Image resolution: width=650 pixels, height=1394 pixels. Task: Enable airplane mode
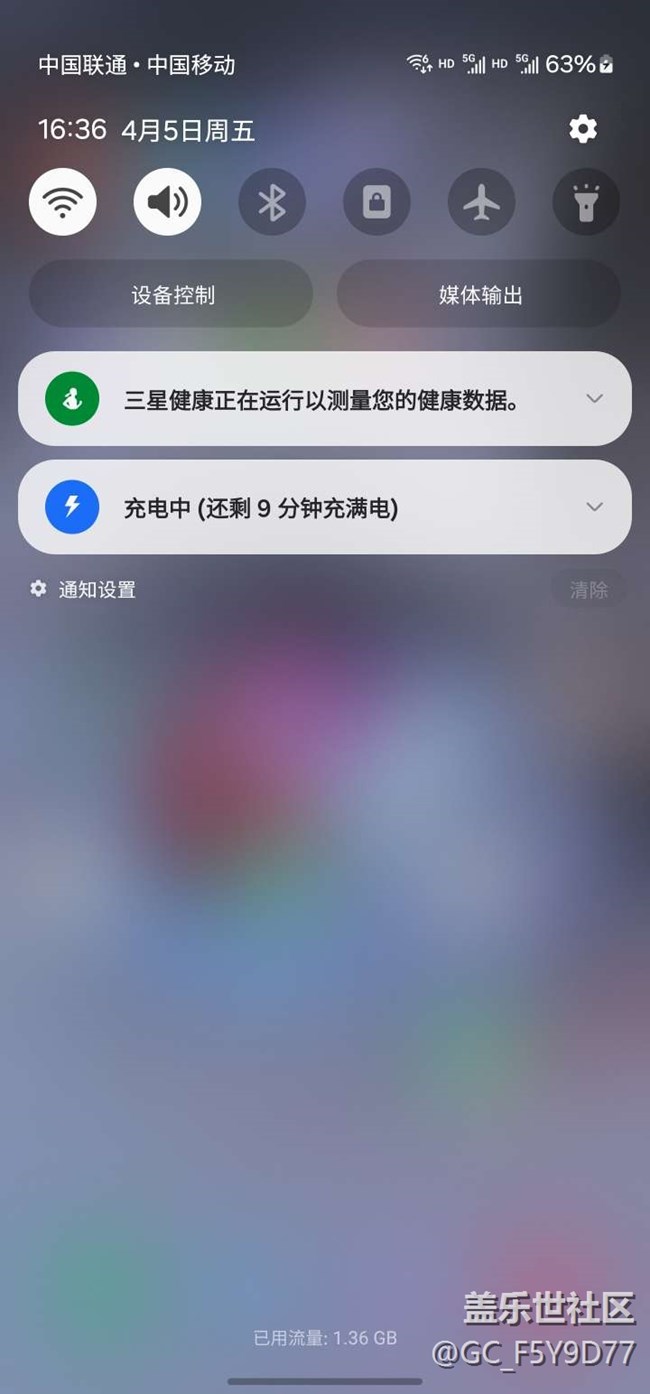(x=481, y=202)
